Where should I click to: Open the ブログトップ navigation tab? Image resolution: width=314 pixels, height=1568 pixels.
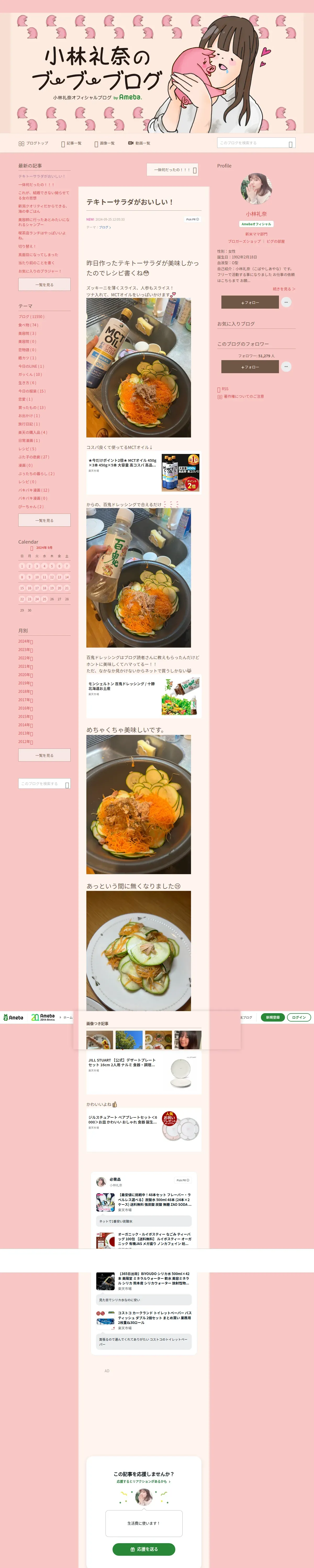click(x=33, y=143)
